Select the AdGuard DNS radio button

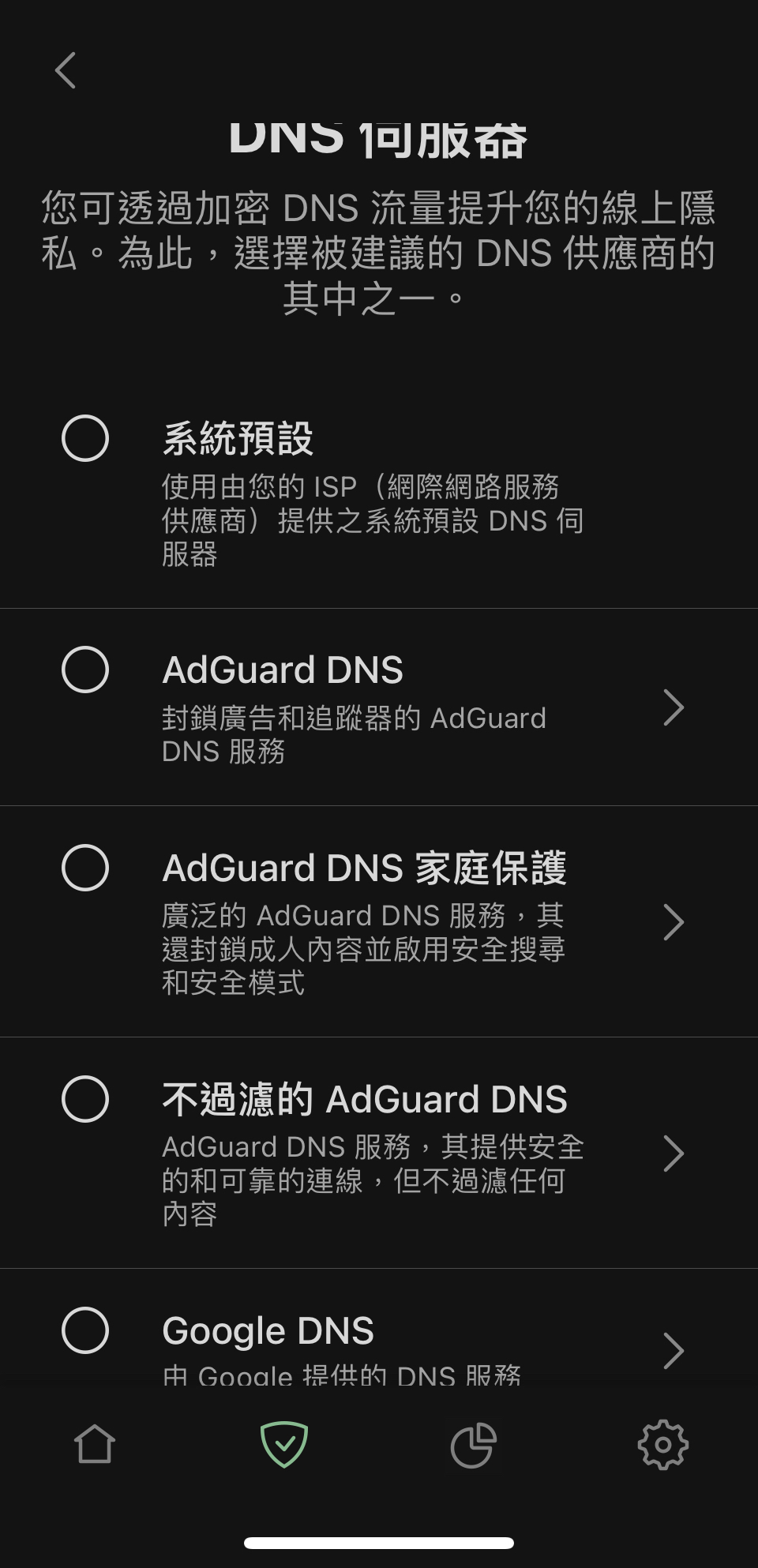coord(85,670)
